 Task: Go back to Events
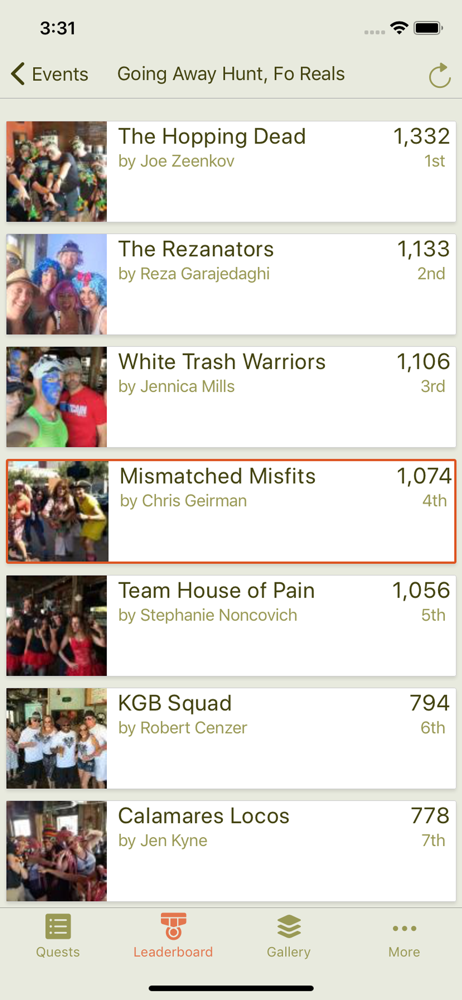click(49, 75)
